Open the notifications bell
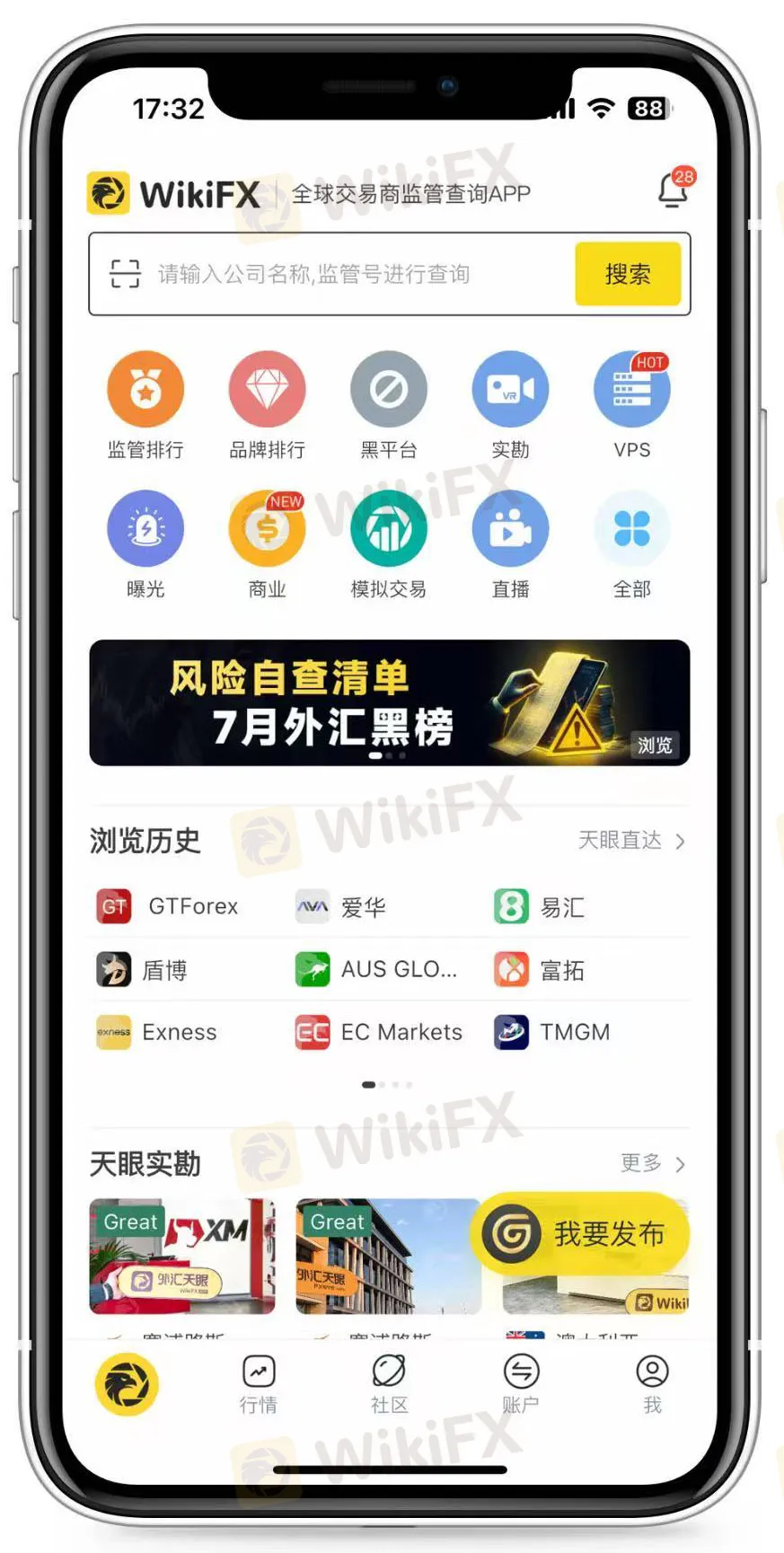784x1553 pixels. (673, 190)
